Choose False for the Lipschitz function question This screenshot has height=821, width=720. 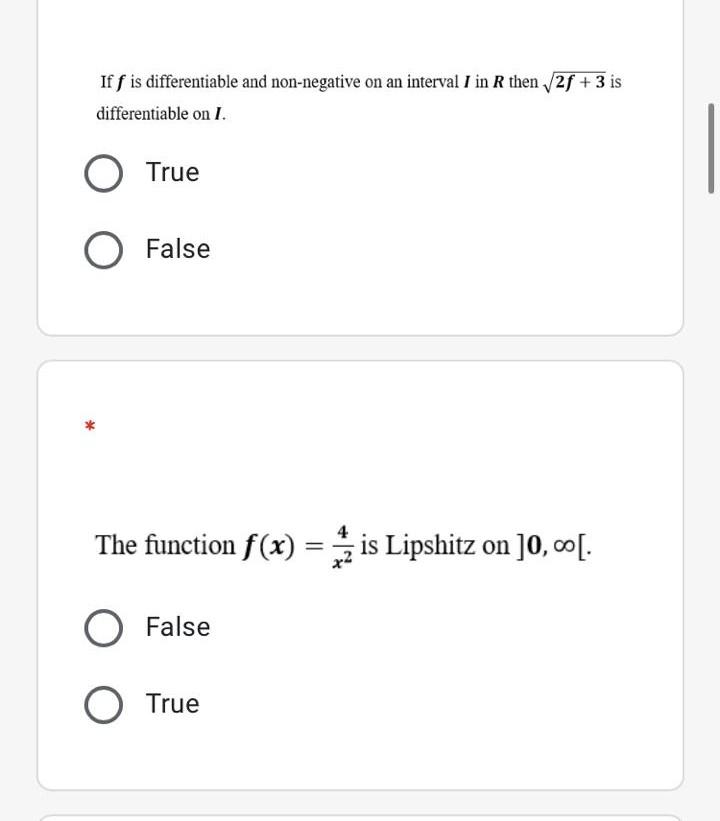104,628
